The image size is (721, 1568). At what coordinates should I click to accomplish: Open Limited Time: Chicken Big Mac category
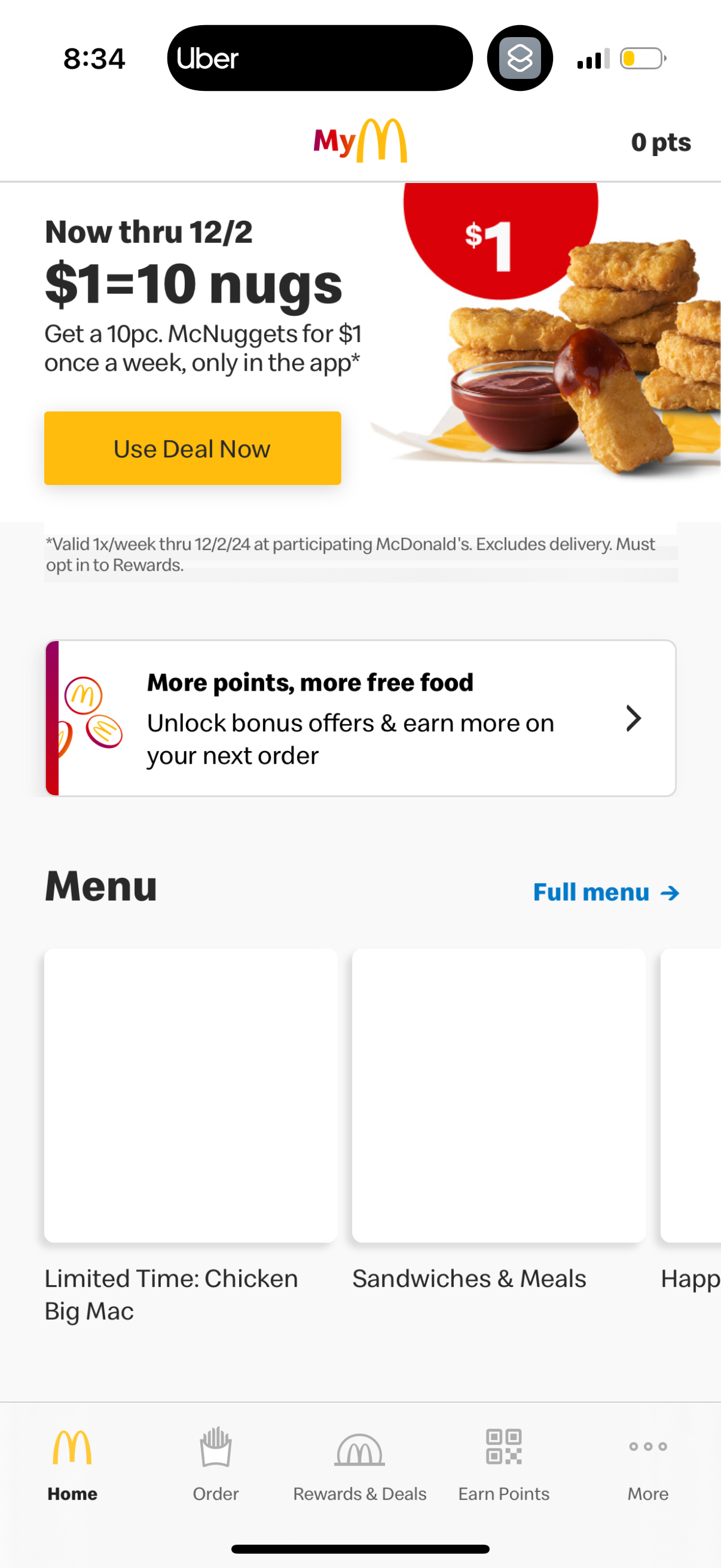click(191, 1096)
